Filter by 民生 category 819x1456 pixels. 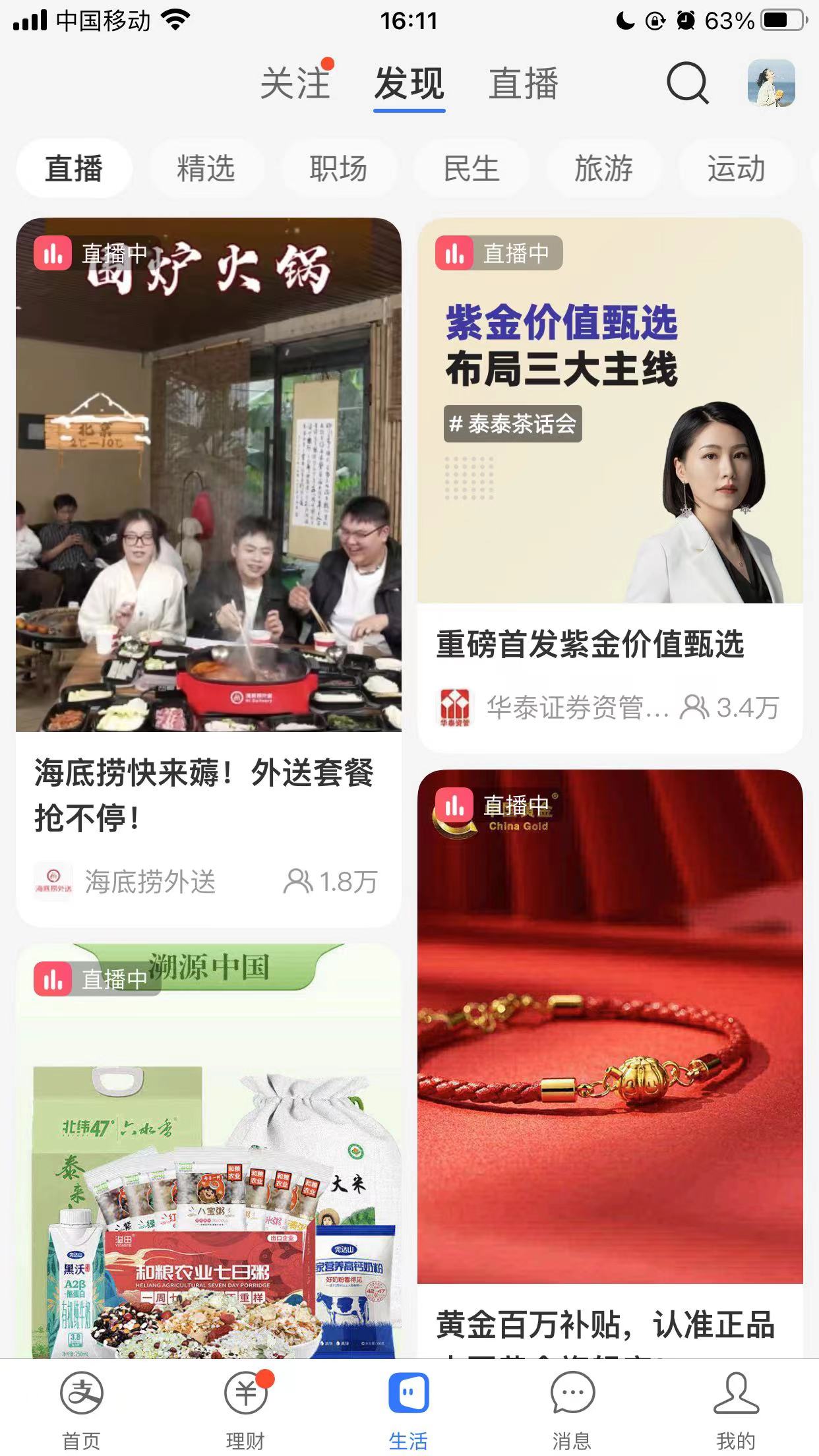pos(471,169)
